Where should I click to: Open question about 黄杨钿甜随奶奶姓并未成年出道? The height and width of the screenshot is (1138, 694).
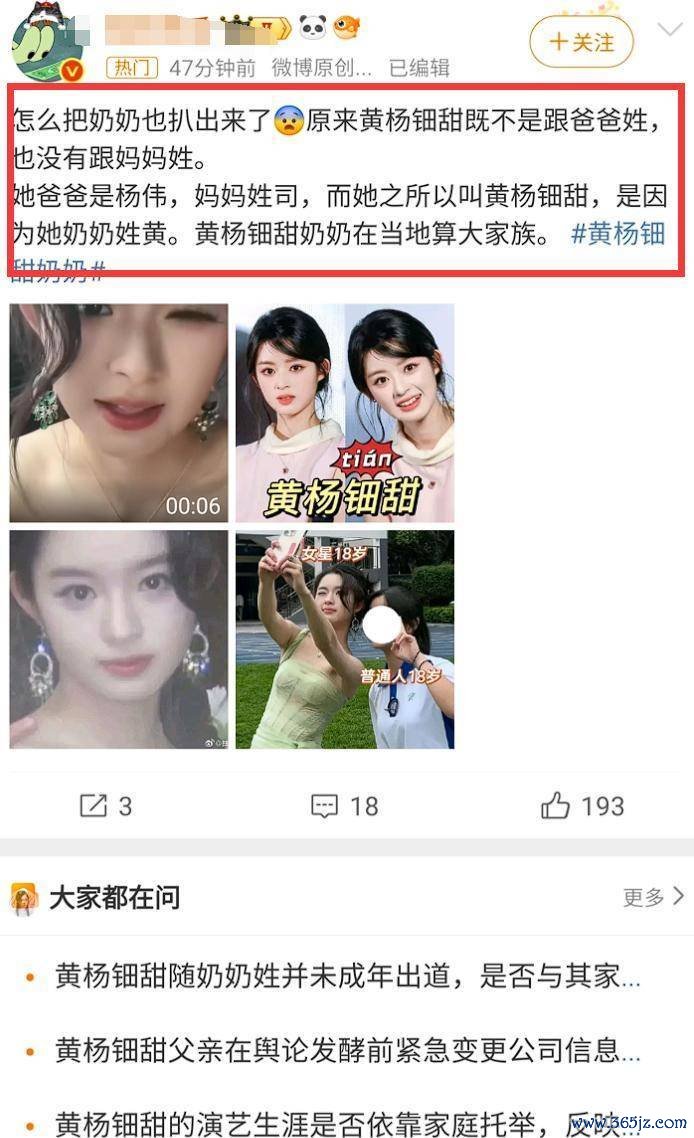click(347, 976)
